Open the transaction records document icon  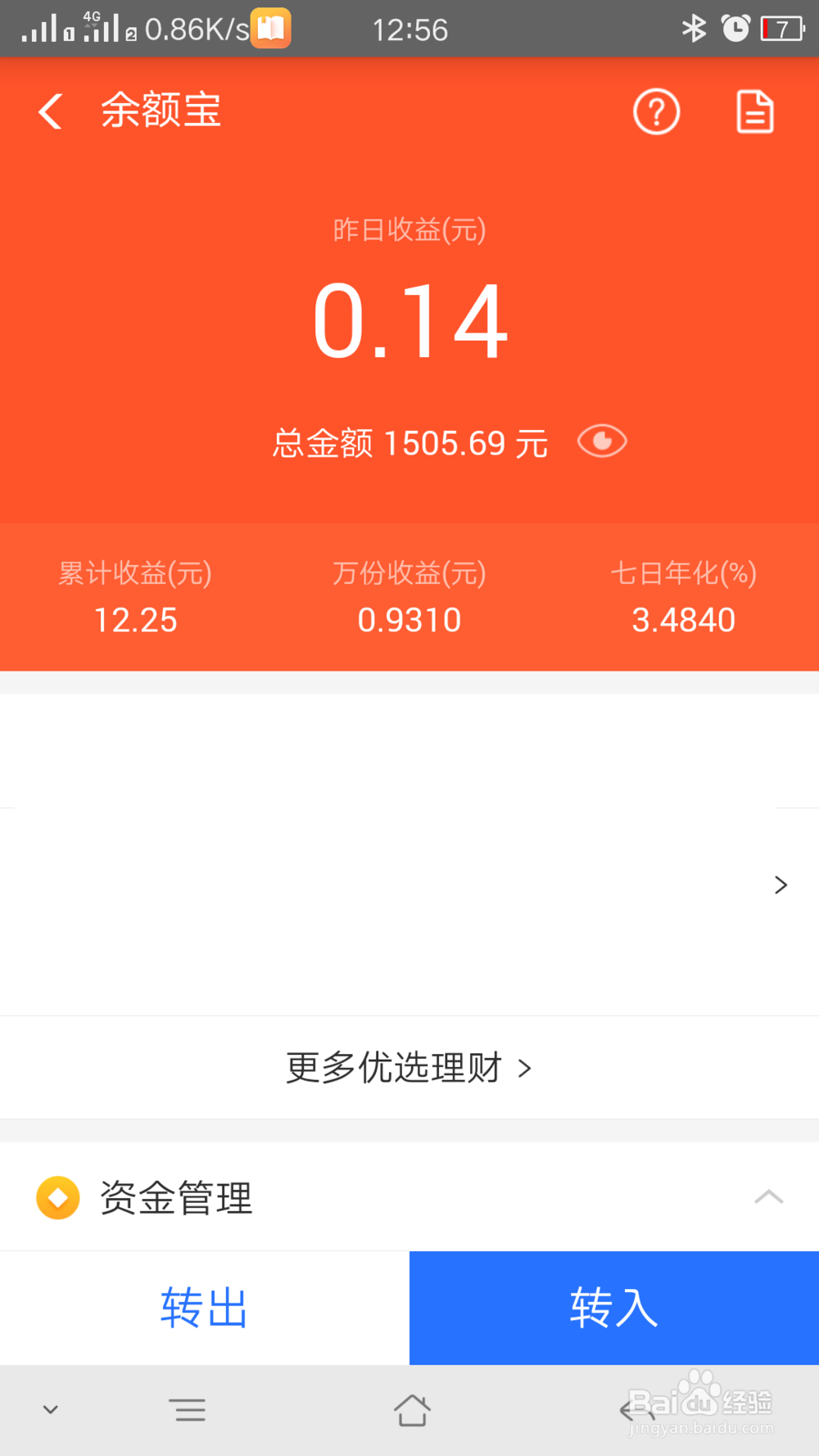[754, 111]
